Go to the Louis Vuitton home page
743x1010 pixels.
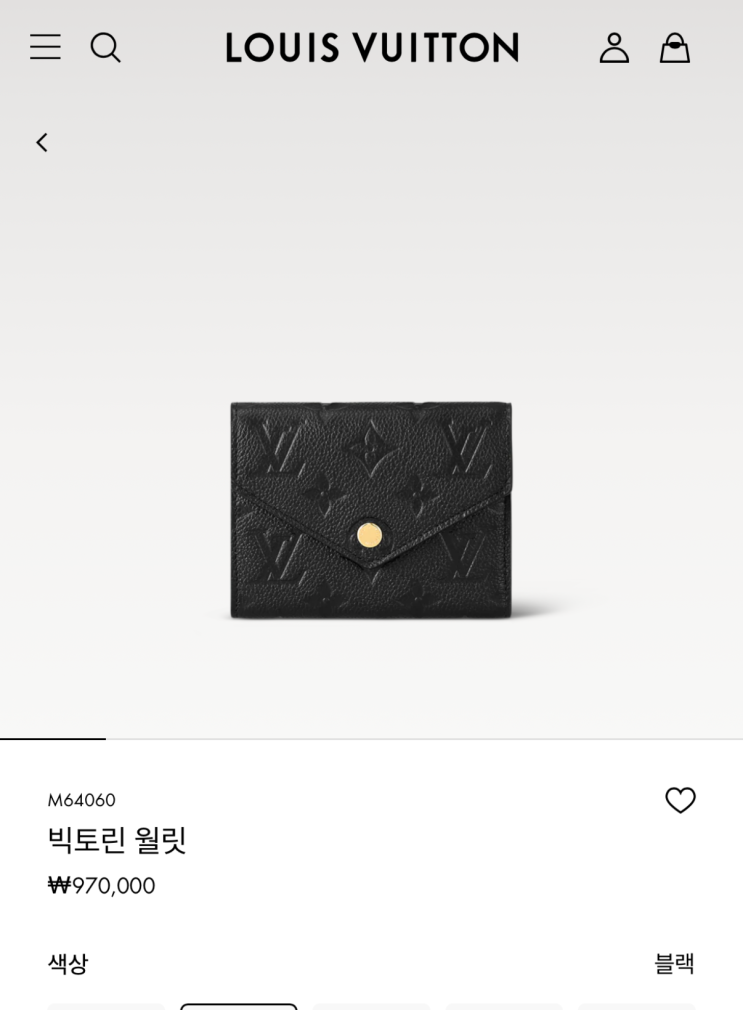[x=372, y=48]
